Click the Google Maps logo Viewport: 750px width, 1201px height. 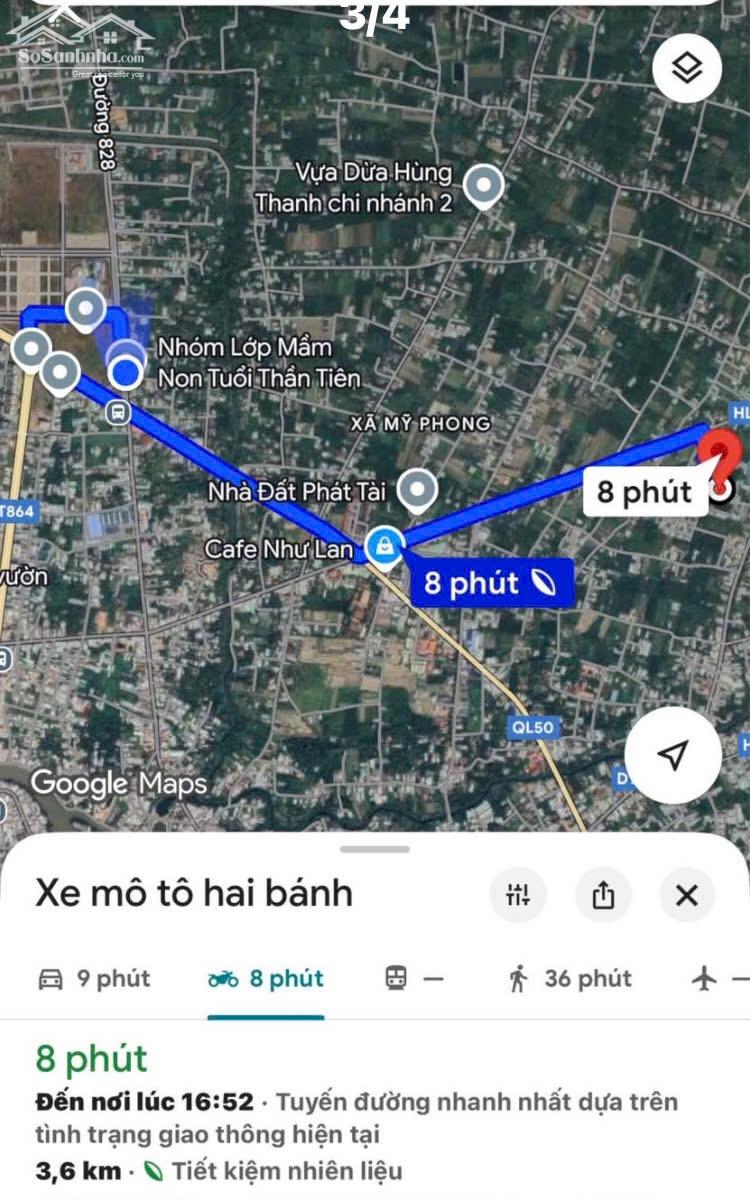click(x=116, y=784)
